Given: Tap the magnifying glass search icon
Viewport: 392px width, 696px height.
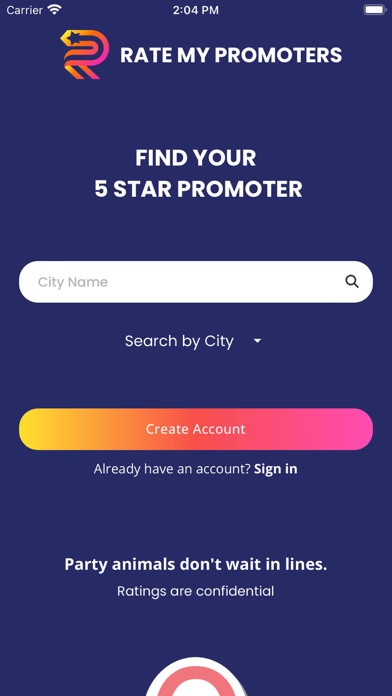Looking at the screenshot, I should [352, 281].
